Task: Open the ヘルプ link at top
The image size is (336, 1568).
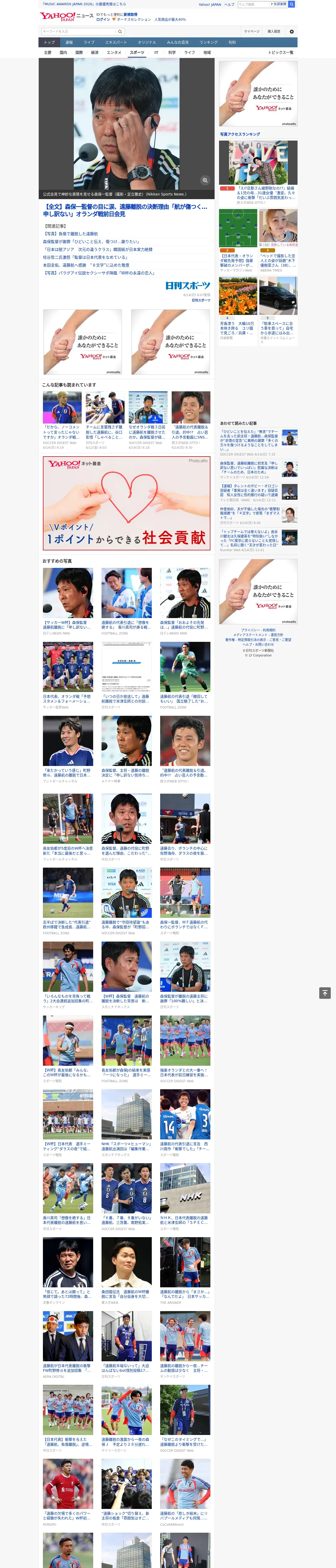Action: click(229, 4)
